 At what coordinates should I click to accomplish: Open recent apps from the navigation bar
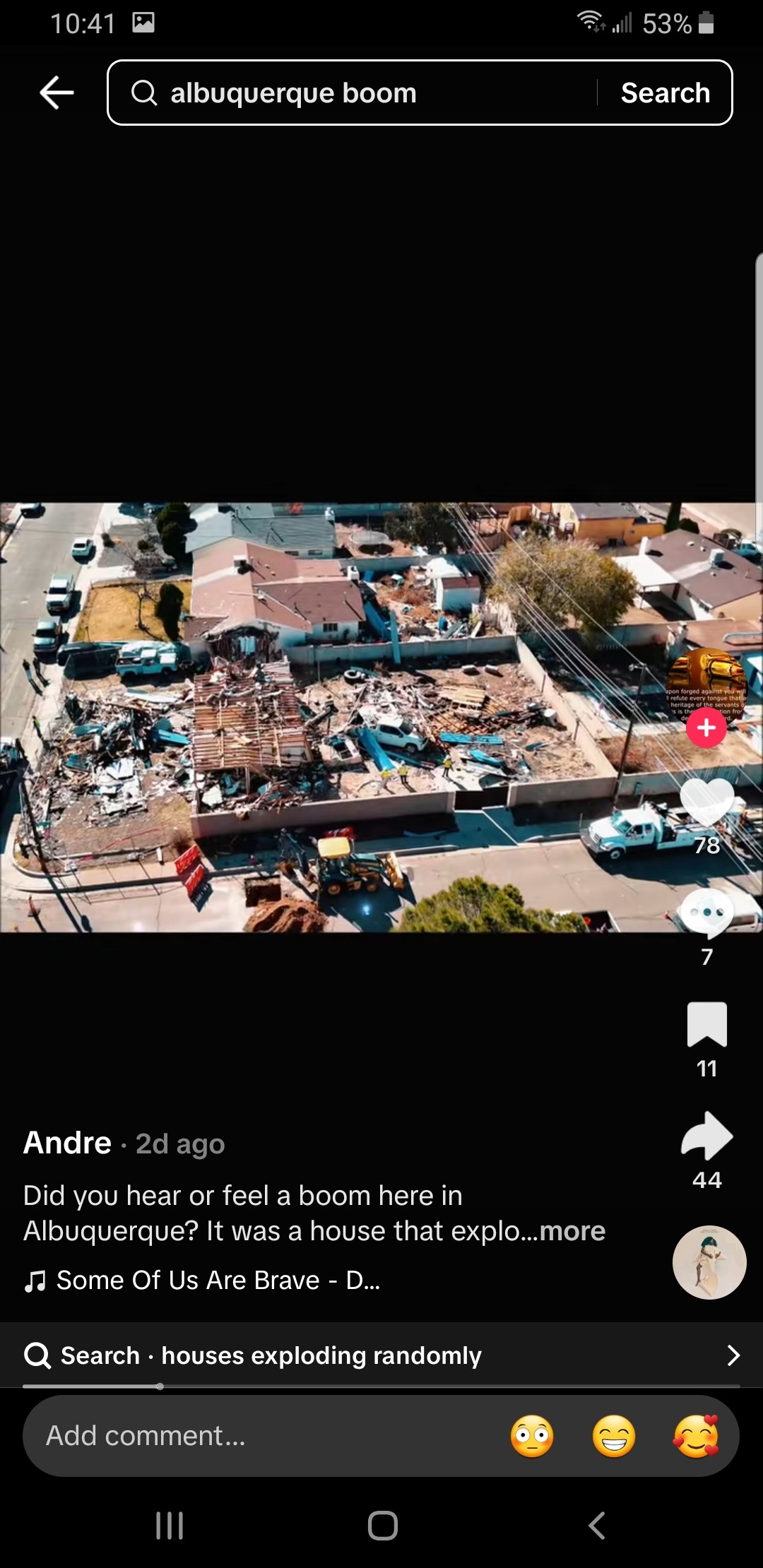(x=170, y=1526)
